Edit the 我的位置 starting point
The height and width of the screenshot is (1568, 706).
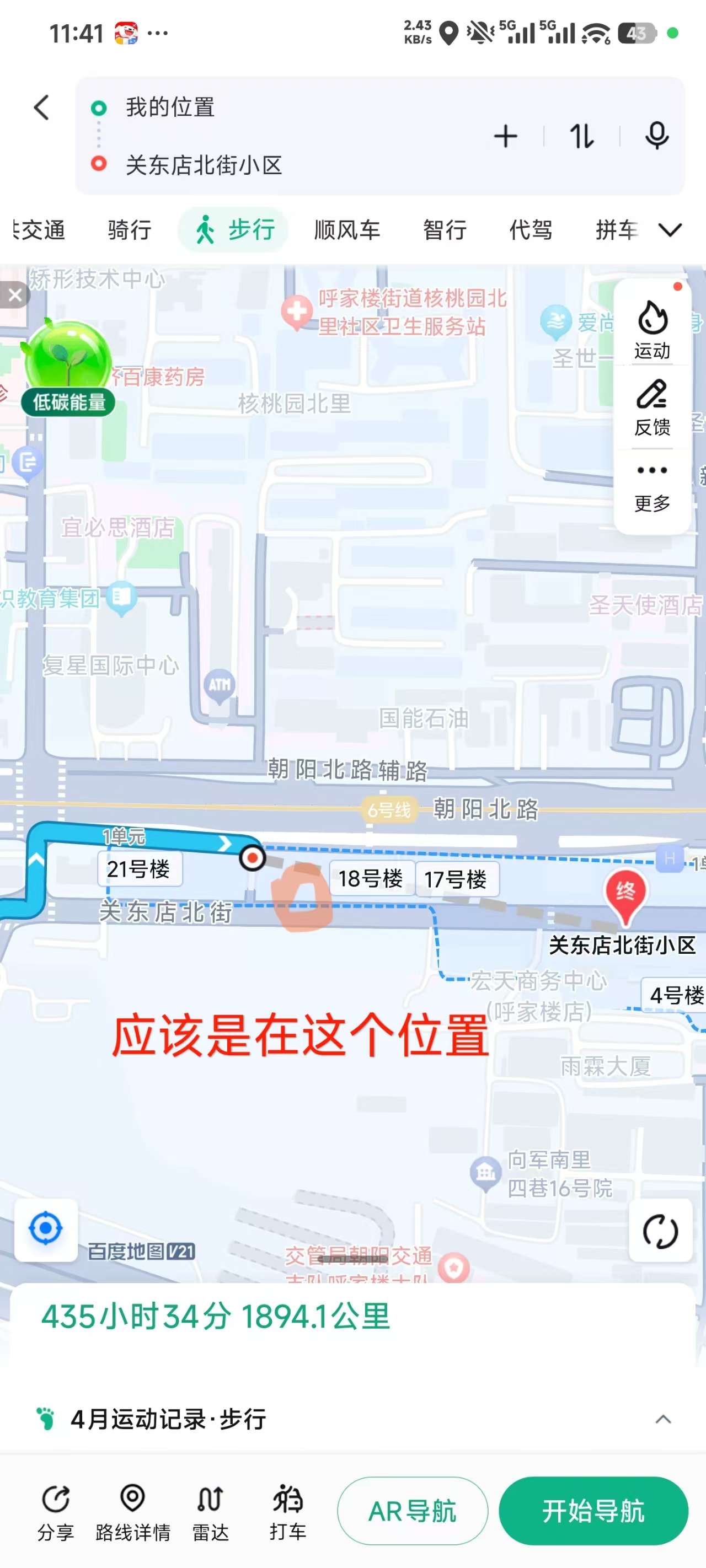pyautogui.click(x=169, y=108)
